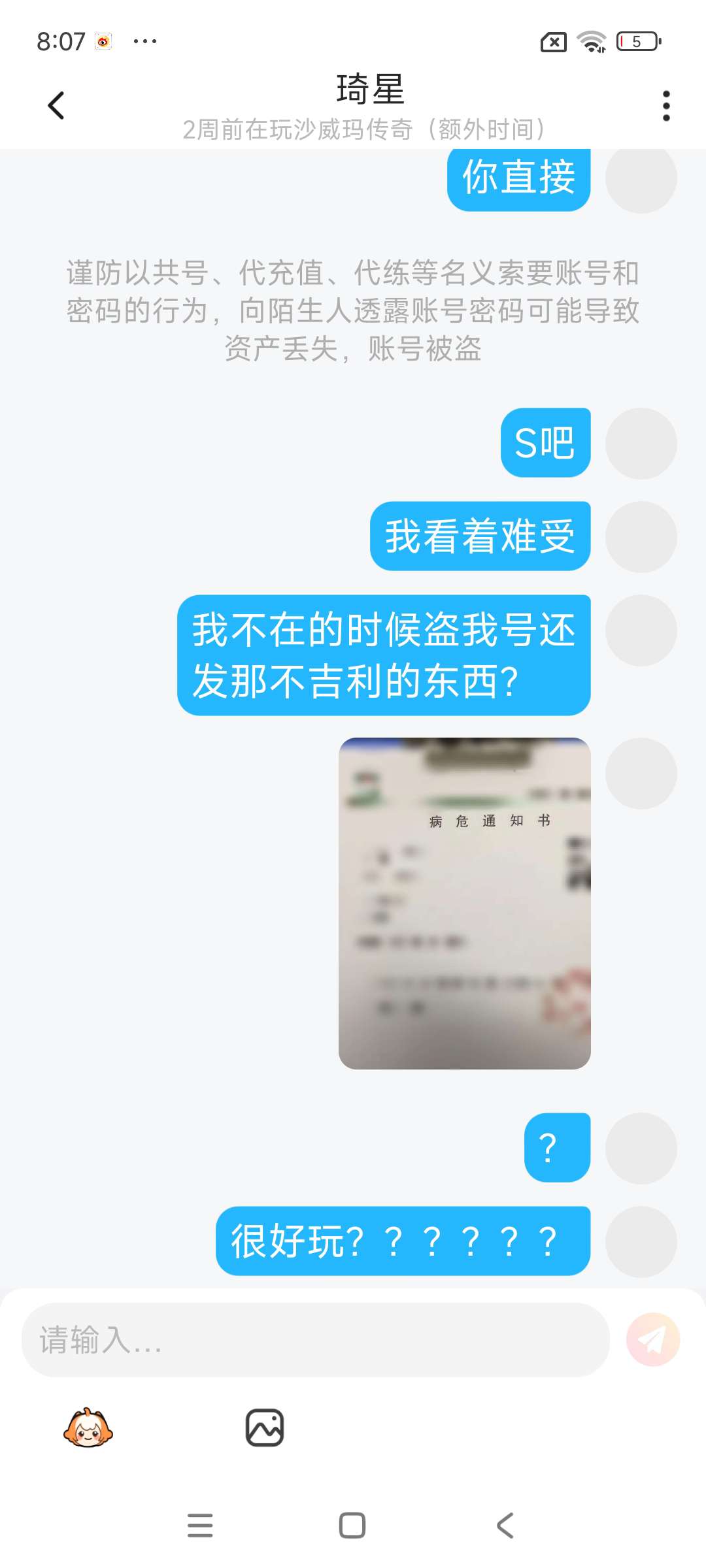Open the three-dot overflow menu
Image resolution: width=706 pixels, height=1568 pixels.
(x=665, y=105)
